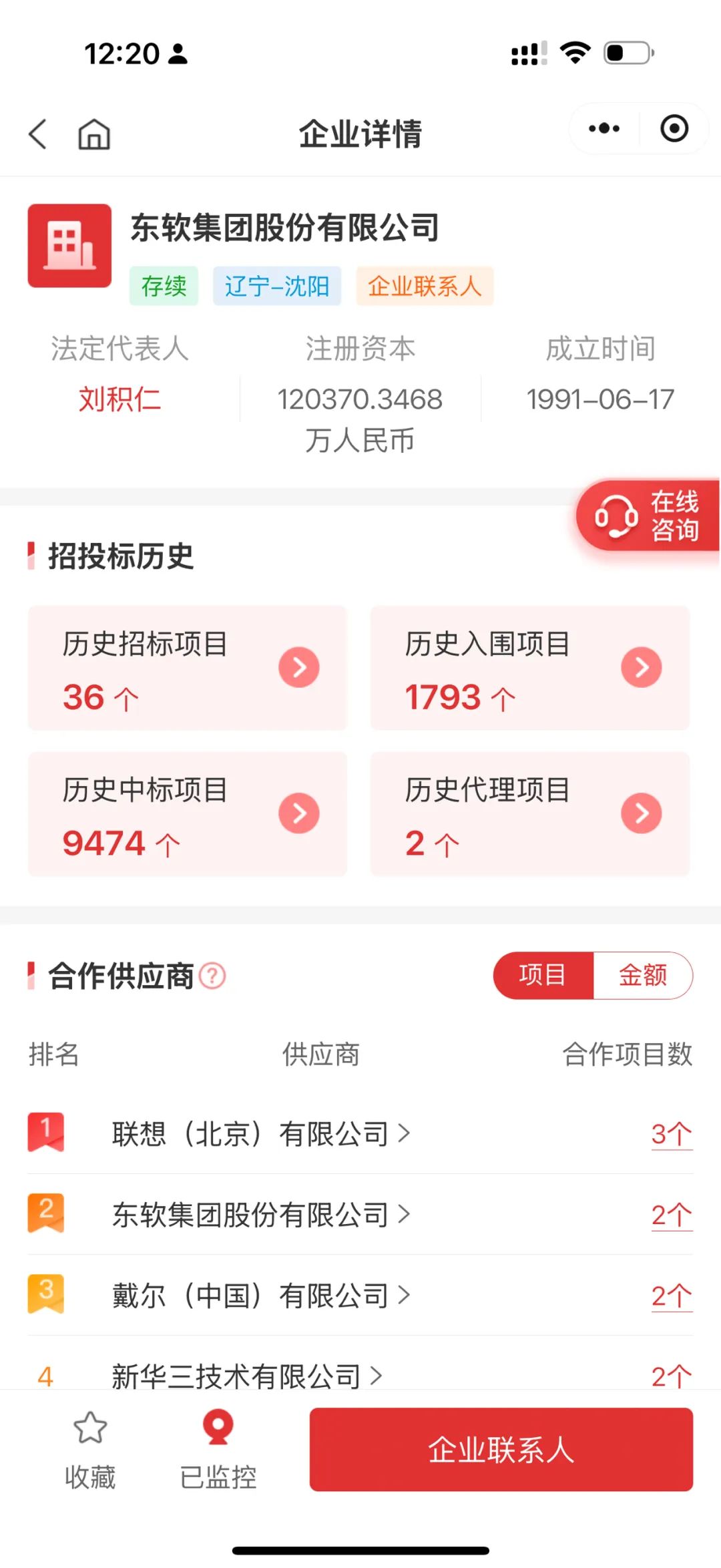Open supplier 联想（北京）有限公司
This screenshot has width=721, height=1568.
pos(260,1133)
